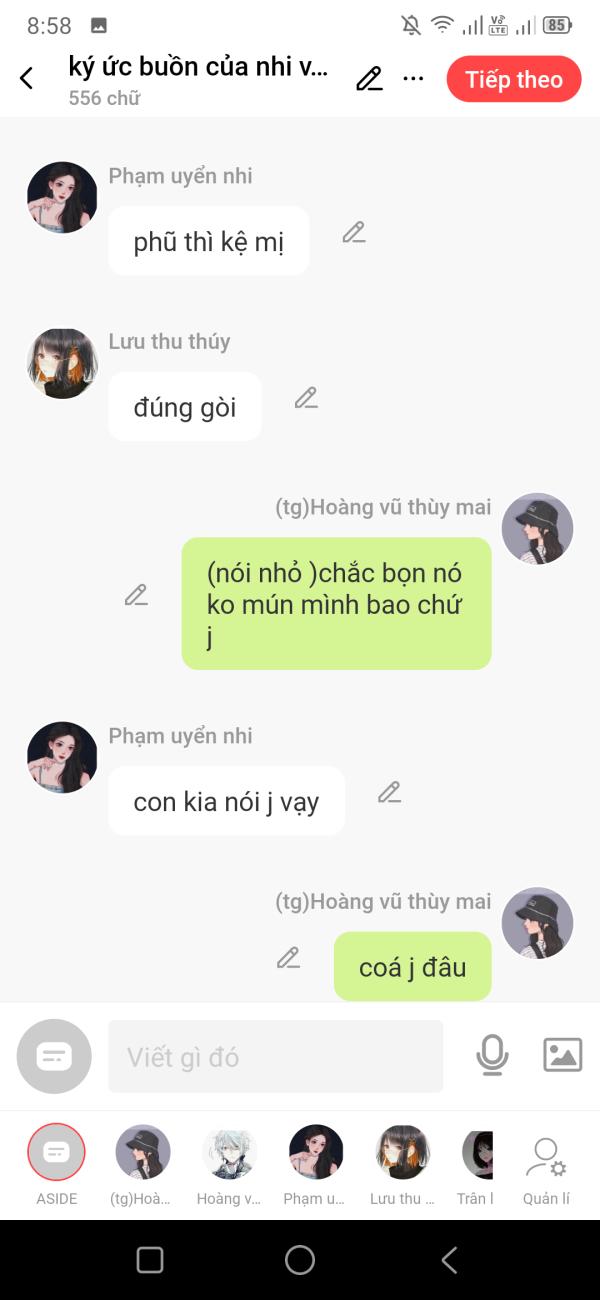Edit the message starting "(nói nhỏ )chắc bọn nó"
Screen dimensions: 600x1300
pos(136,595)
